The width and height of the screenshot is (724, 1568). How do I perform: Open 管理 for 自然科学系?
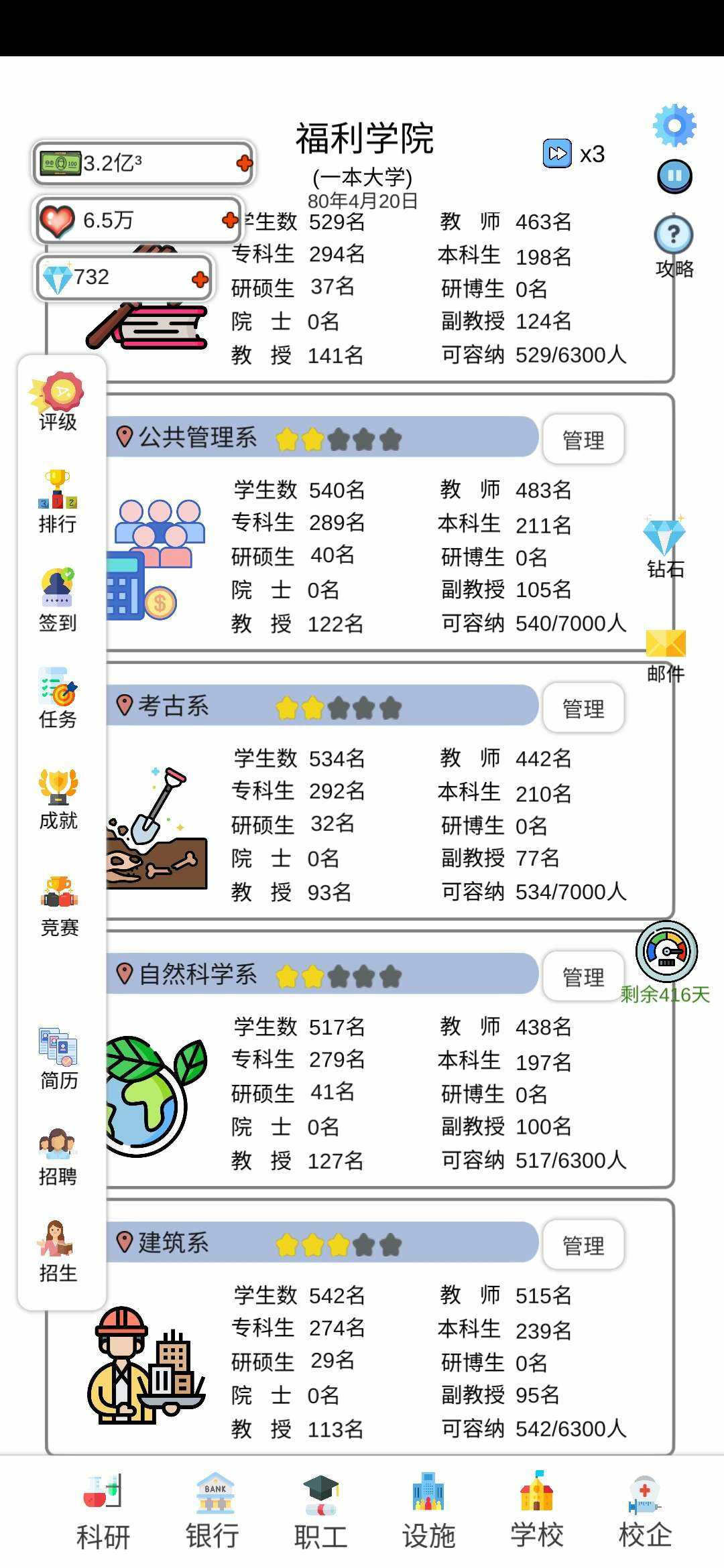[x=583, y=977]
